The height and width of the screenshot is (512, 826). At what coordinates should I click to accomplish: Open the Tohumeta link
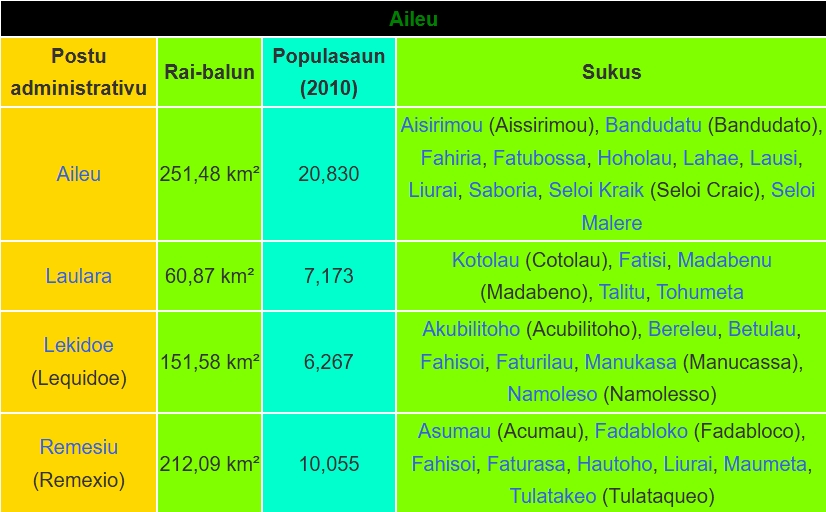700,292
